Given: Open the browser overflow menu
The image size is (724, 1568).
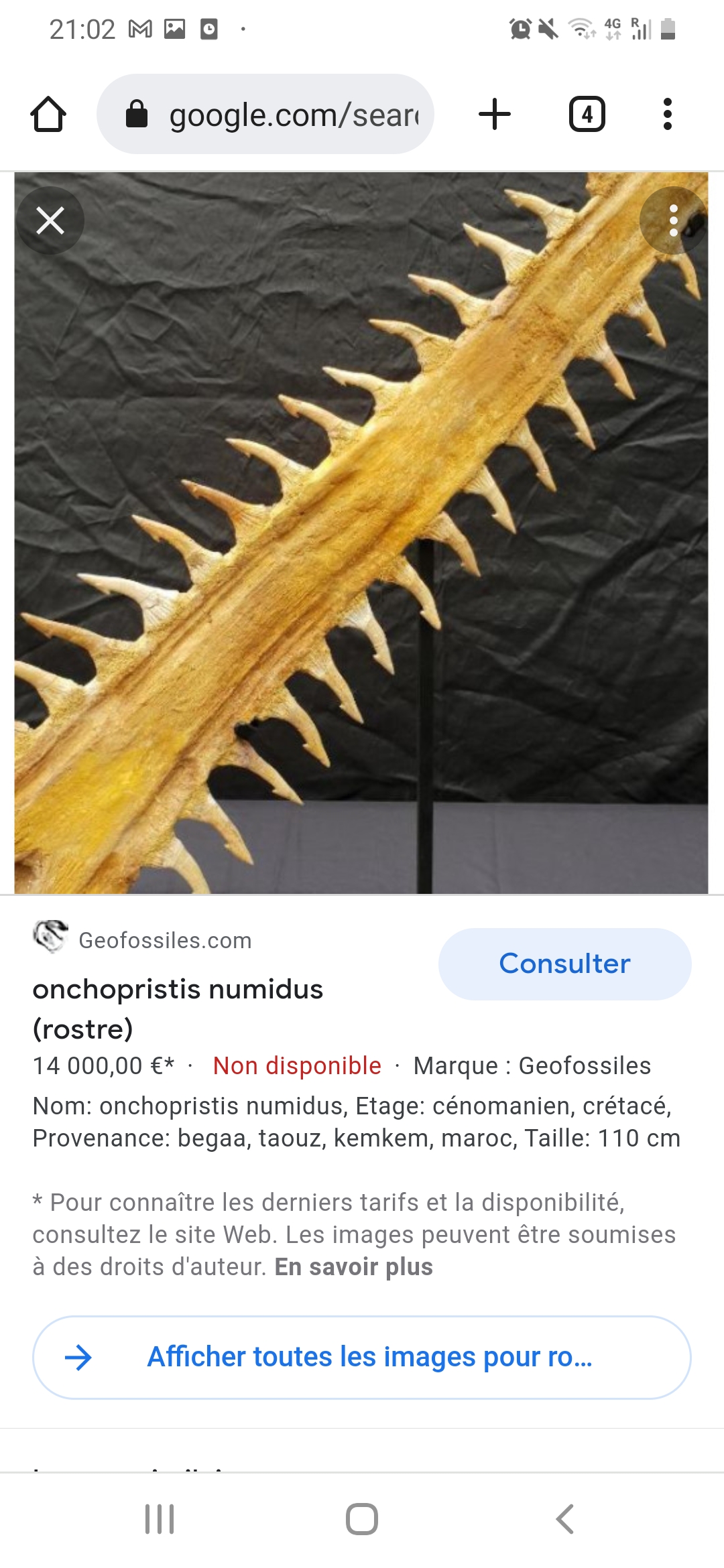Looking at the screenshot, I should 667,114.
